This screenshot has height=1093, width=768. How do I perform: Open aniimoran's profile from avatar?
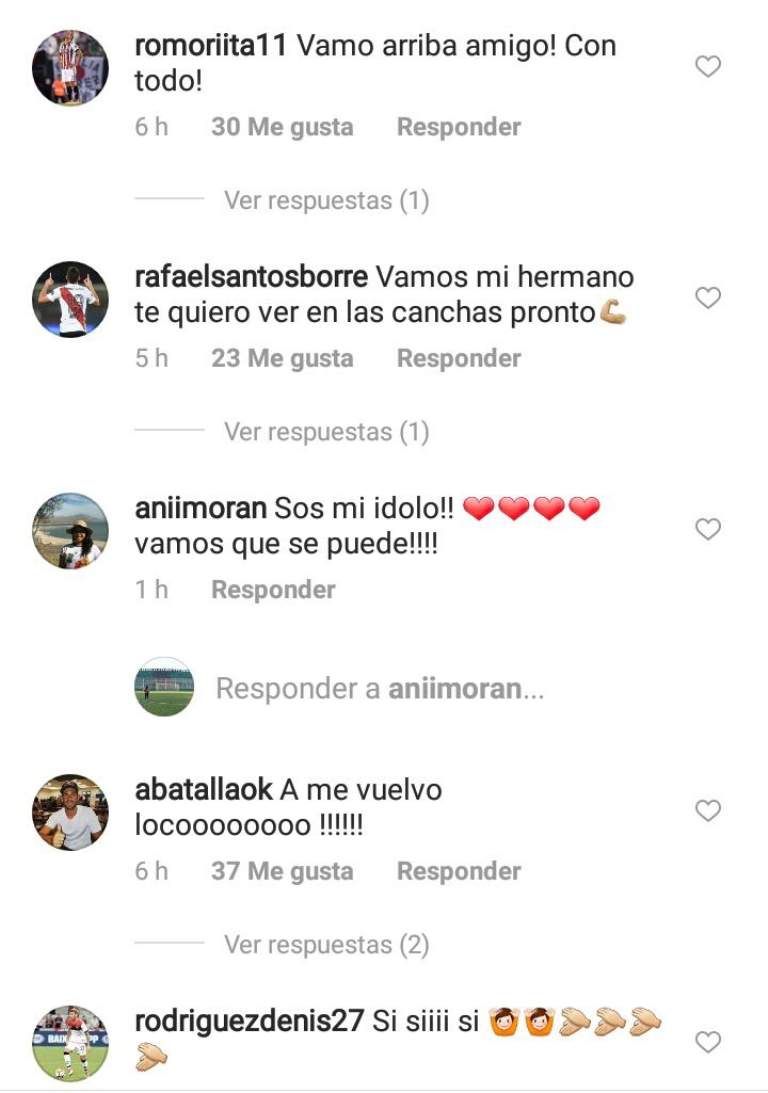pyautogui.click(x=70, y=530)
